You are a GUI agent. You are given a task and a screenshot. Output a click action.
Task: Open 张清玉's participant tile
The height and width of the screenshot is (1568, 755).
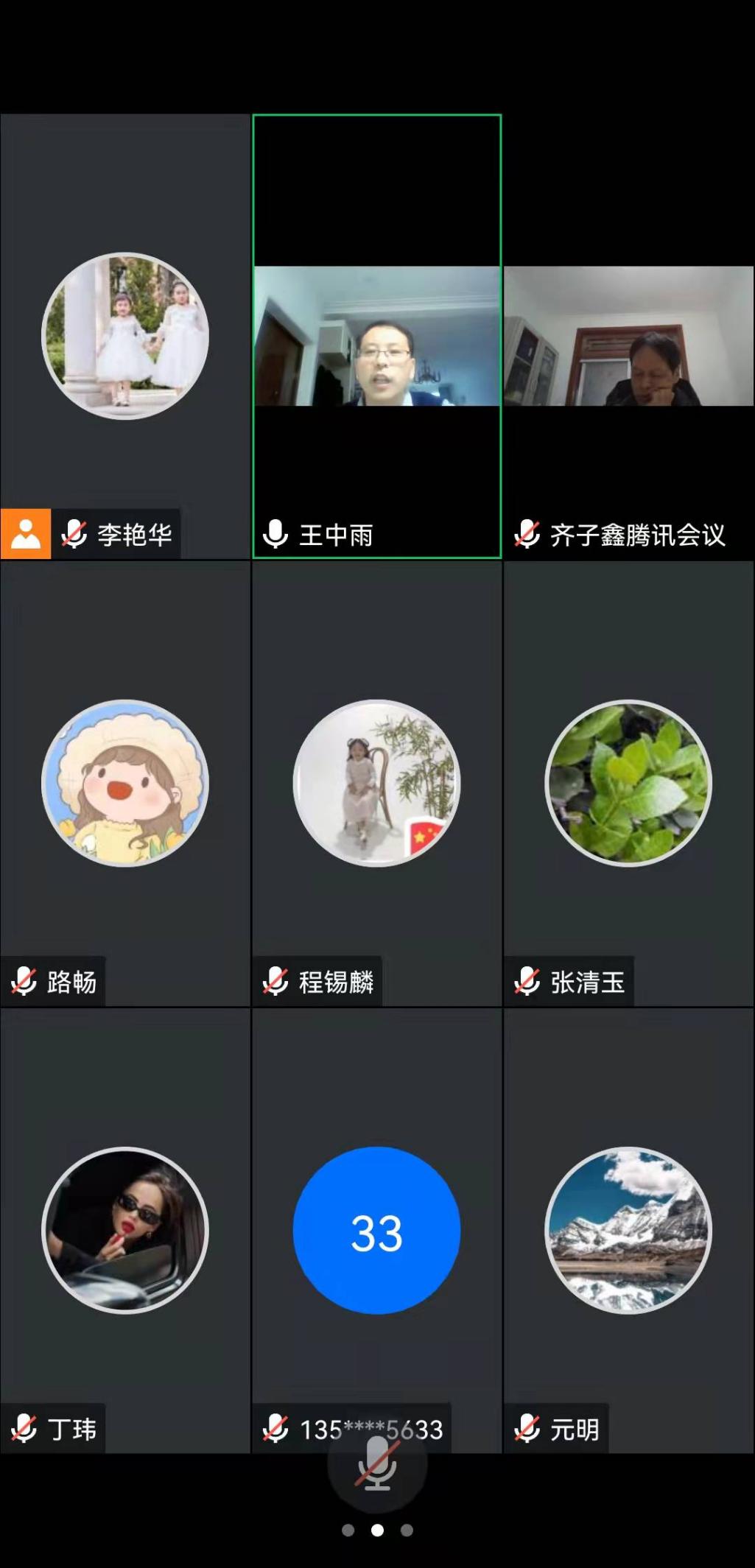click(628, 783)
